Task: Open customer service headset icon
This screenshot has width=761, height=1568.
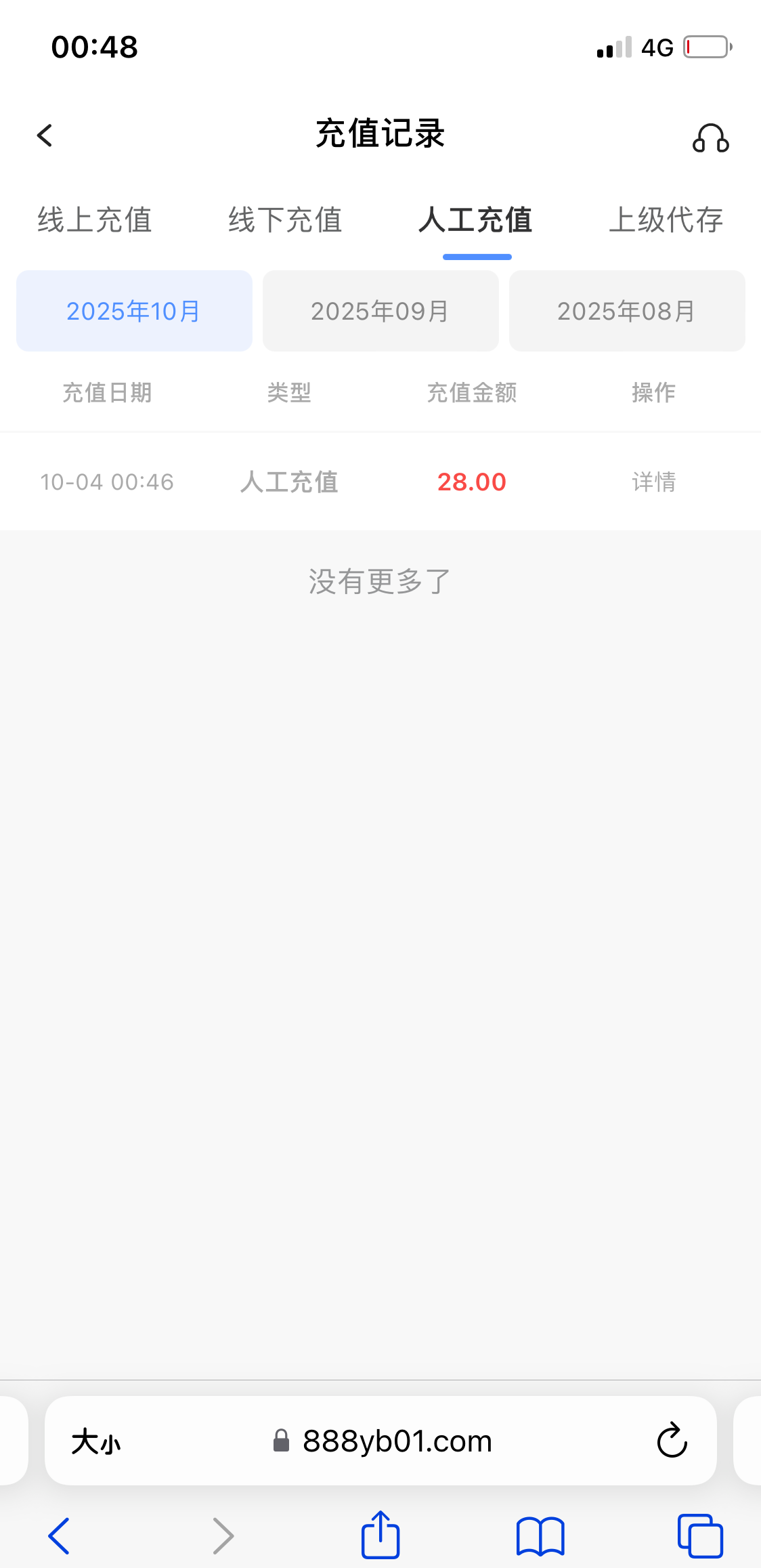Action: [x=710, y=138]
